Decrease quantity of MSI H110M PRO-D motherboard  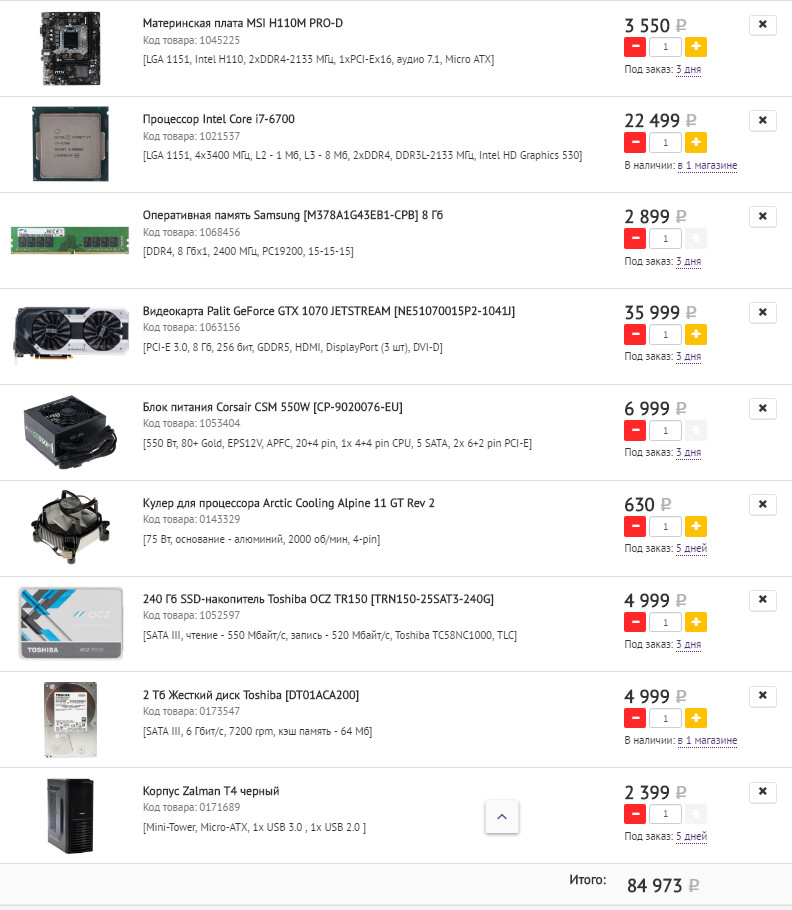tap(634, 46)
